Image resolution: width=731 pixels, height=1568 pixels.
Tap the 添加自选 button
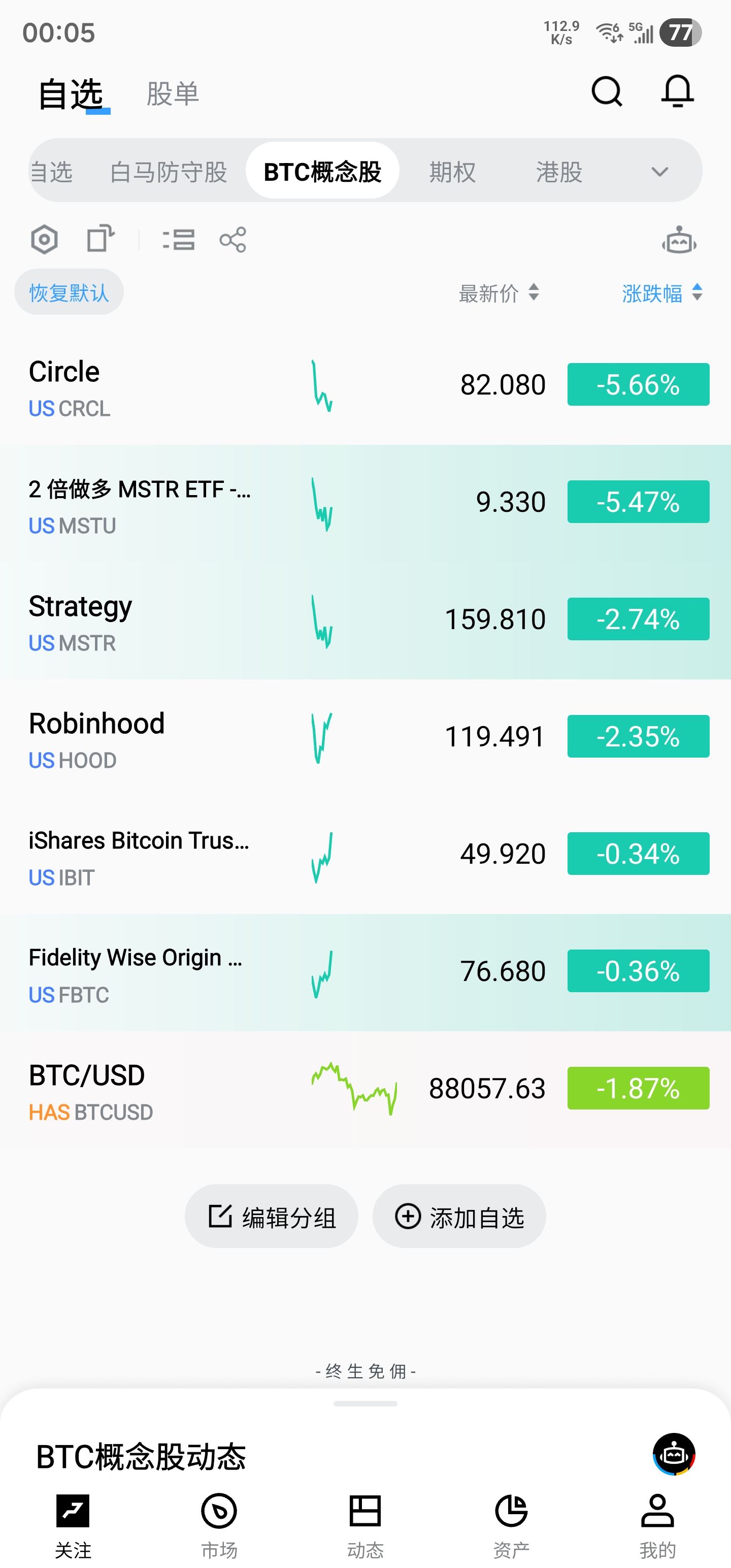tap(459, 1218)
